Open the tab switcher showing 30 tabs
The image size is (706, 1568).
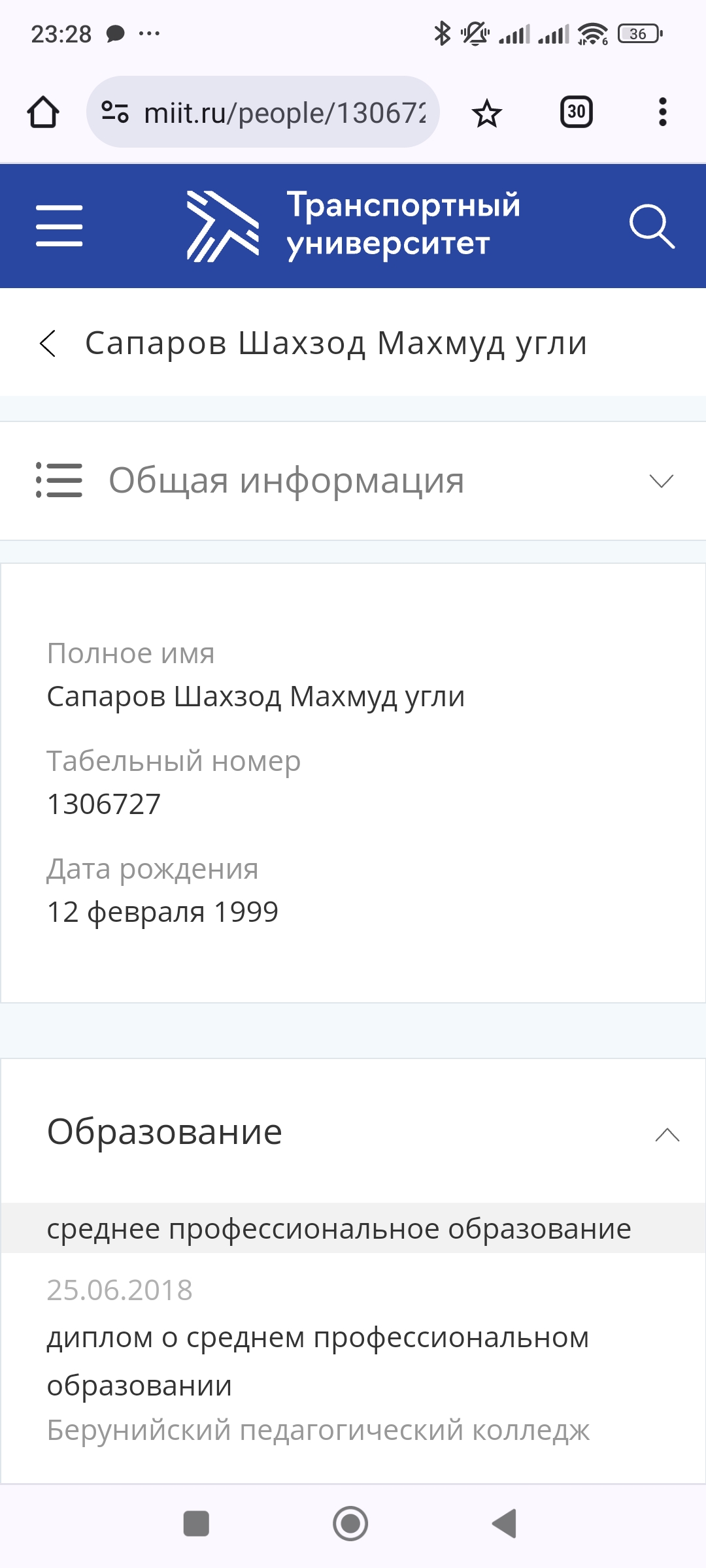577,112
